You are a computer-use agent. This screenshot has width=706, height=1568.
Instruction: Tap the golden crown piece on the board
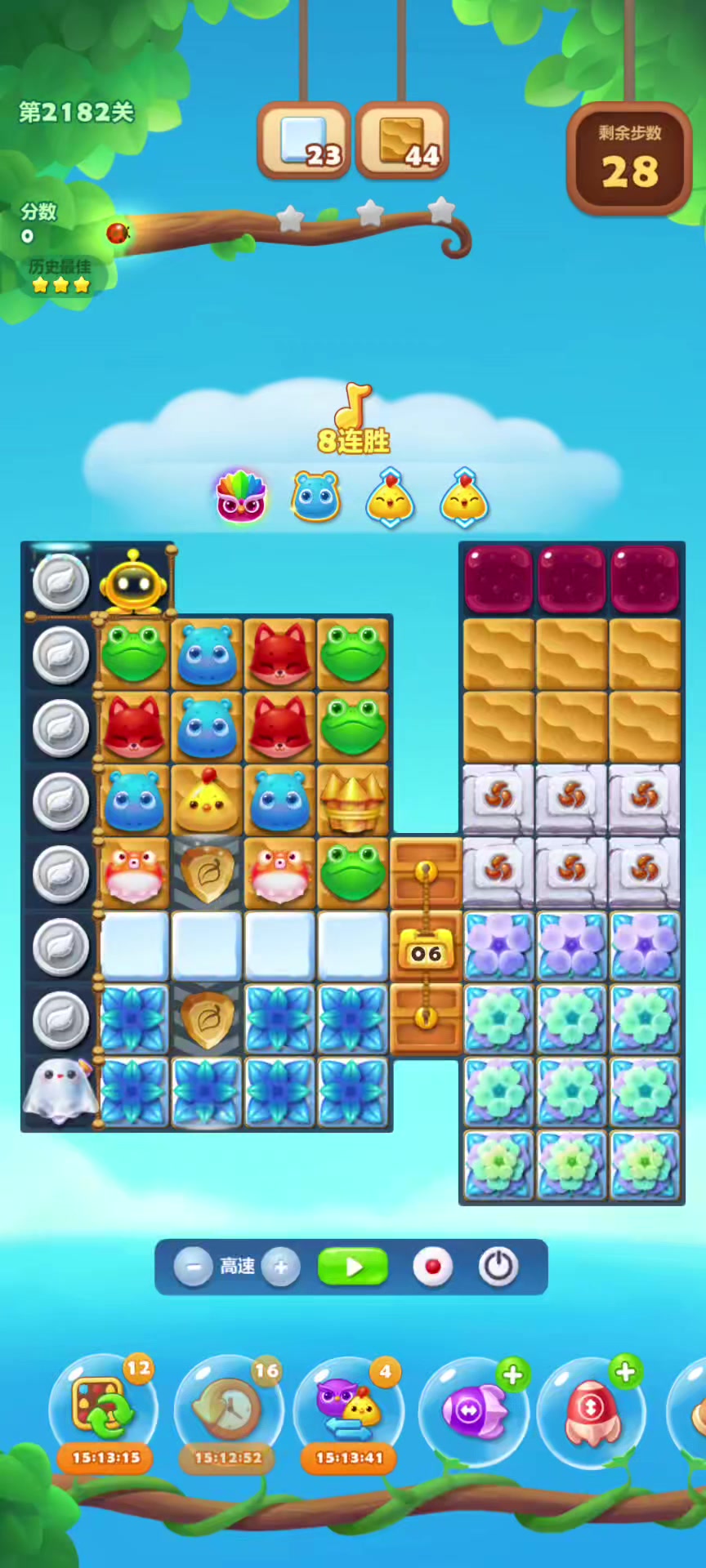[352, 800]
